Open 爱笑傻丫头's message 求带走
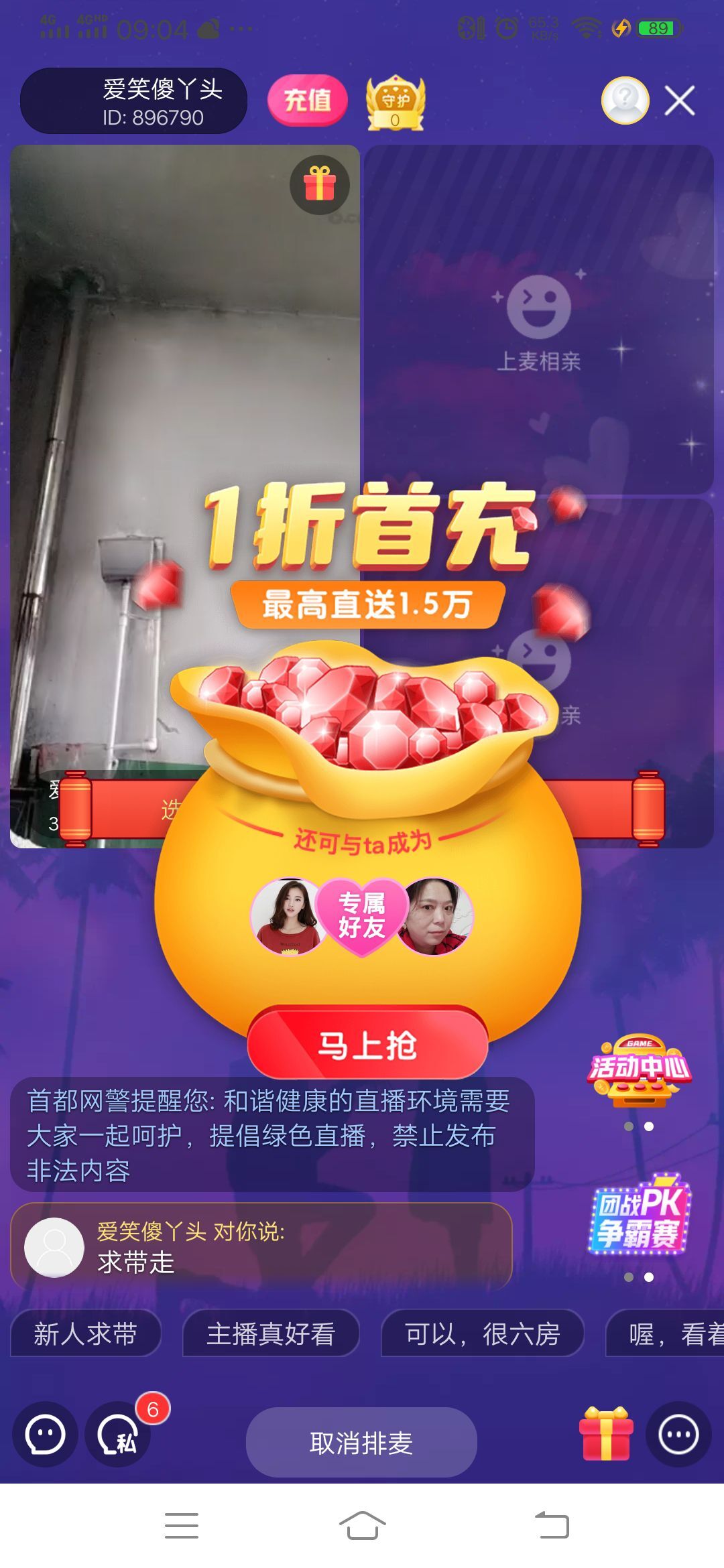Viewport: 724px width, 1568px height. click(261, 1247)
